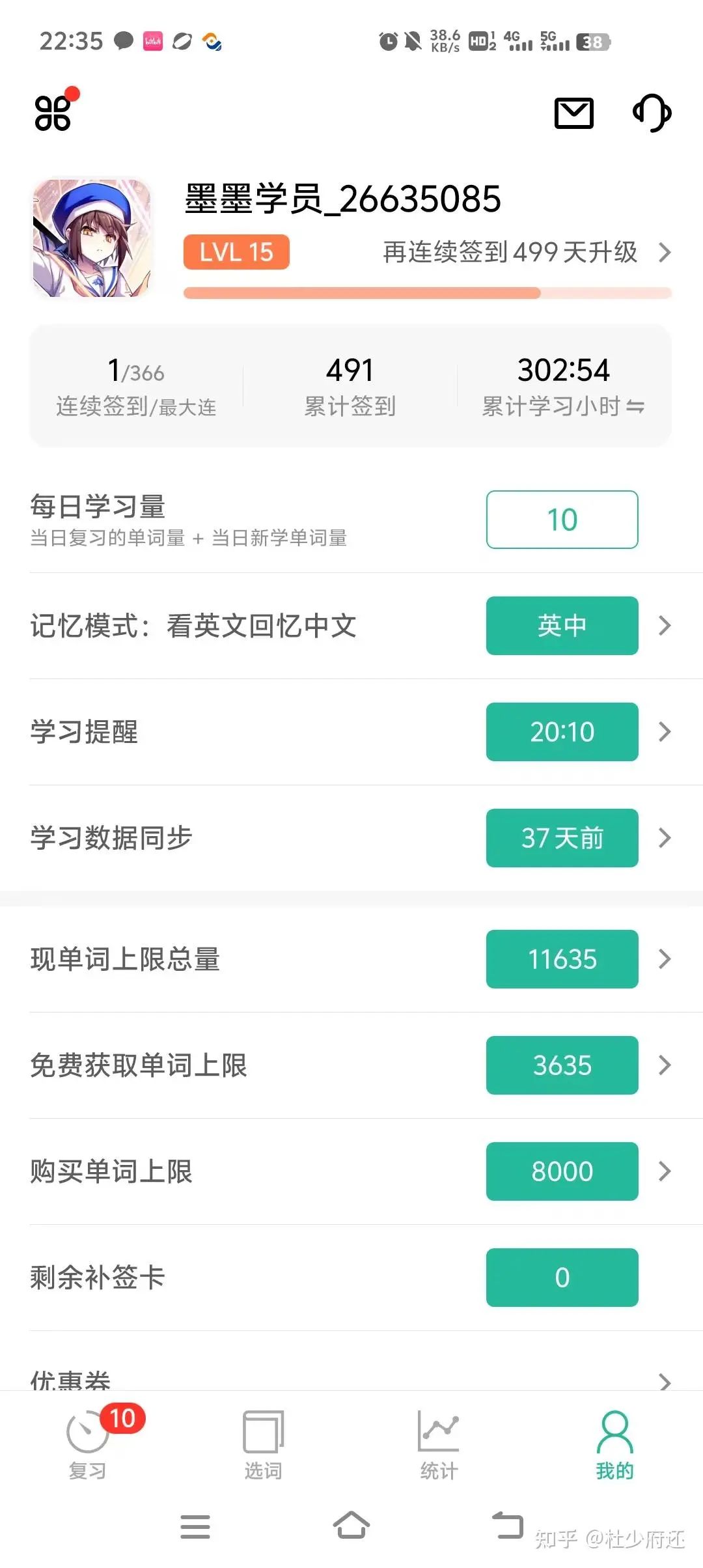View the 免费获取单词上限 3635 option
The image size is (703, 1568).
pos(561,1065)
